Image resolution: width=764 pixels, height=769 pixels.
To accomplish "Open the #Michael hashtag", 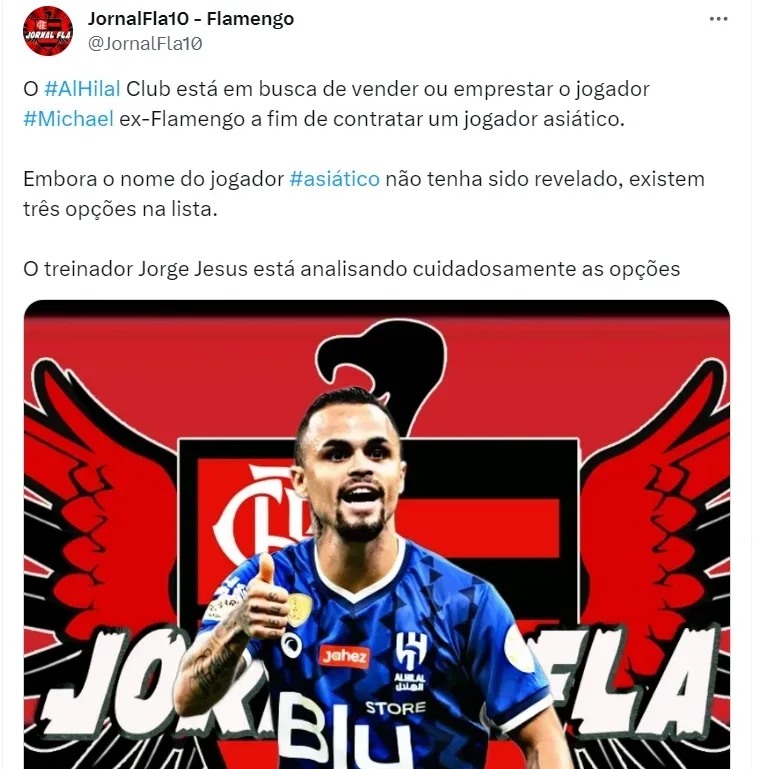I will click(x=68, y=119).
